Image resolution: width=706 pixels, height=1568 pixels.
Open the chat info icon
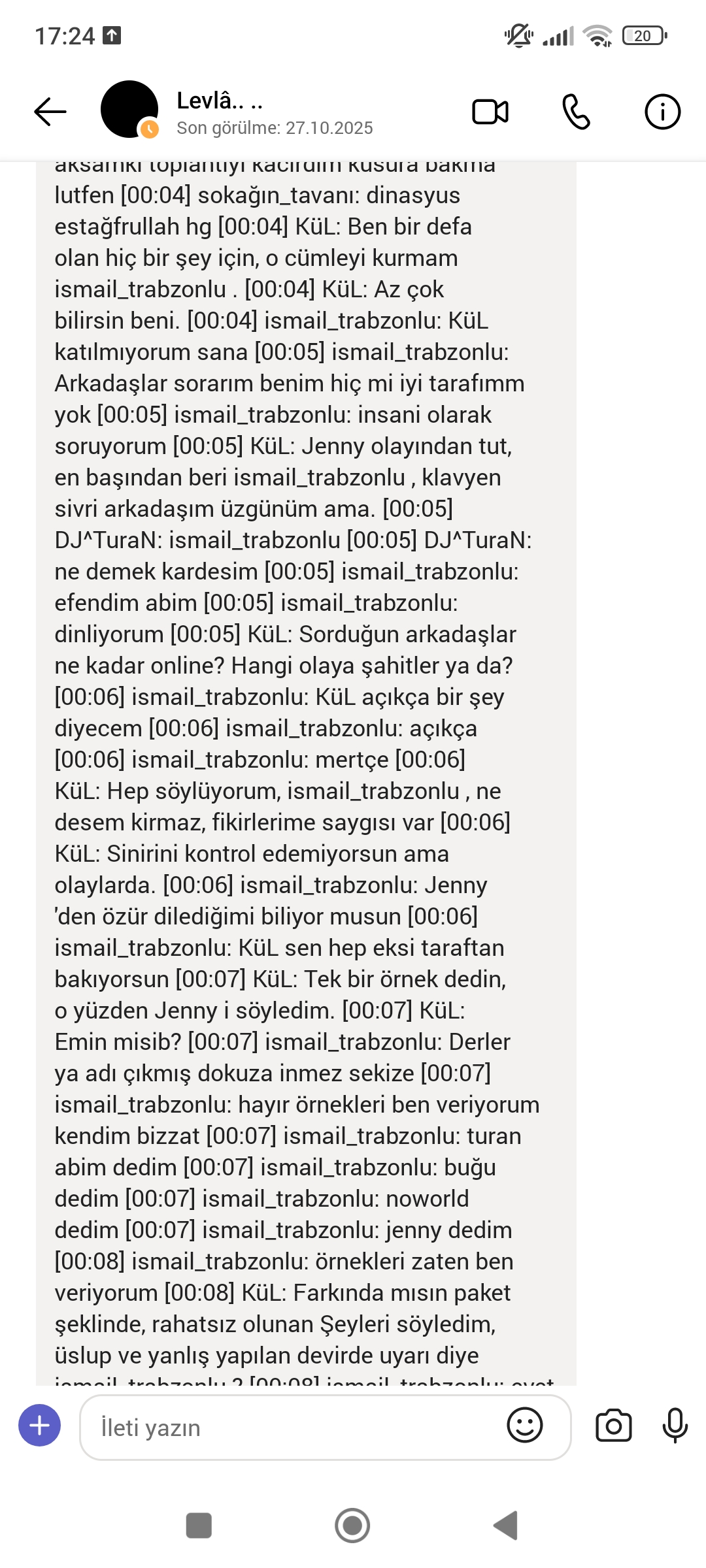pos(662,112)
